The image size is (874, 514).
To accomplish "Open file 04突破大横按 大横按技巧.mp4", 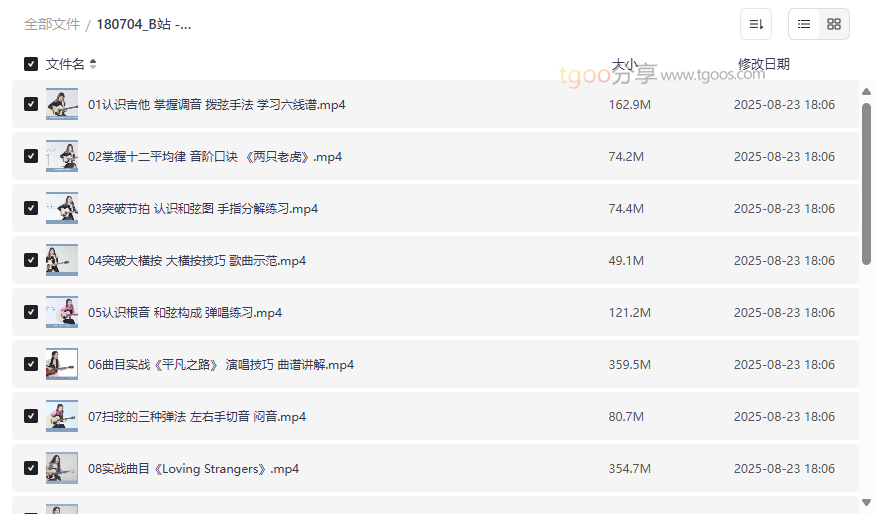I will [196, 260].
